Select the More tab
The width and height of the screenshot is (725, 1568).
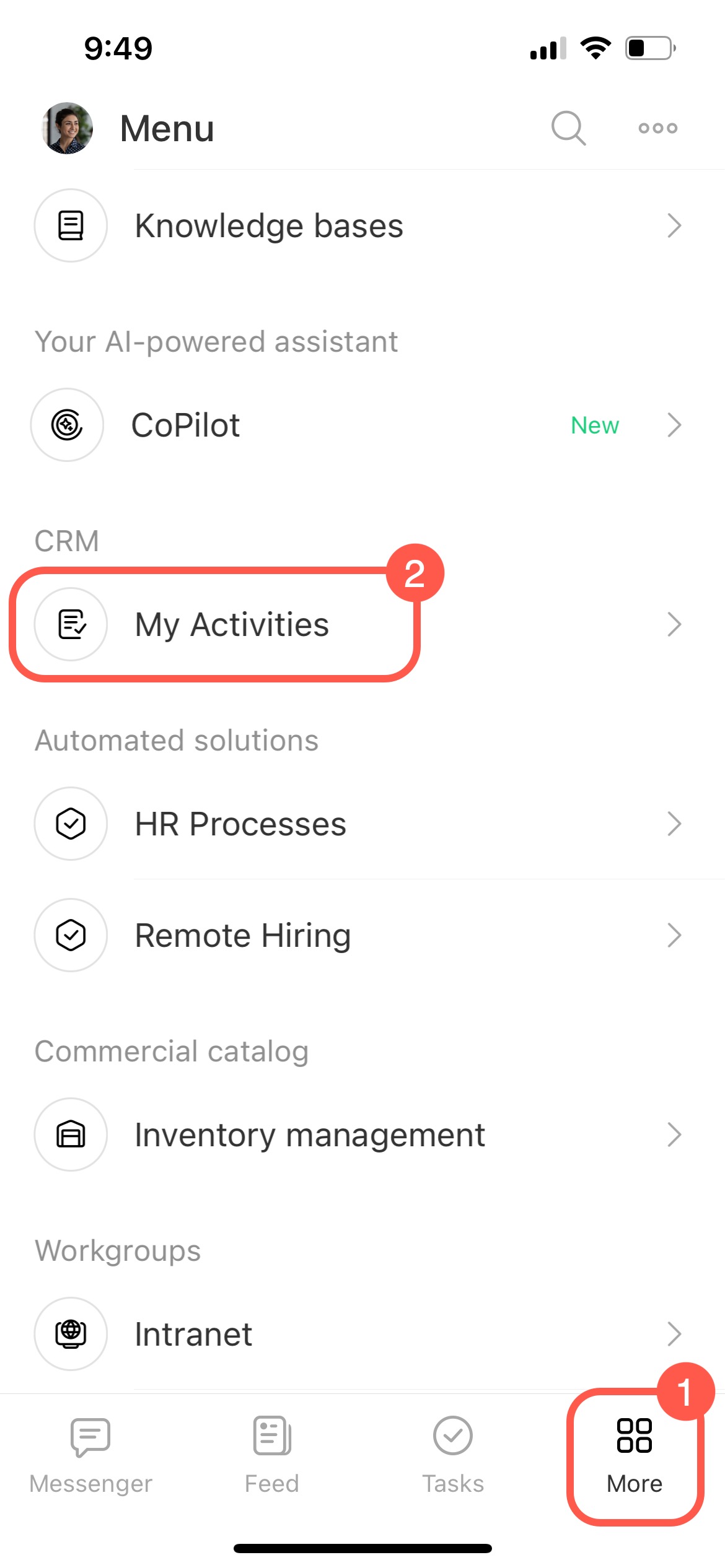635,1455
